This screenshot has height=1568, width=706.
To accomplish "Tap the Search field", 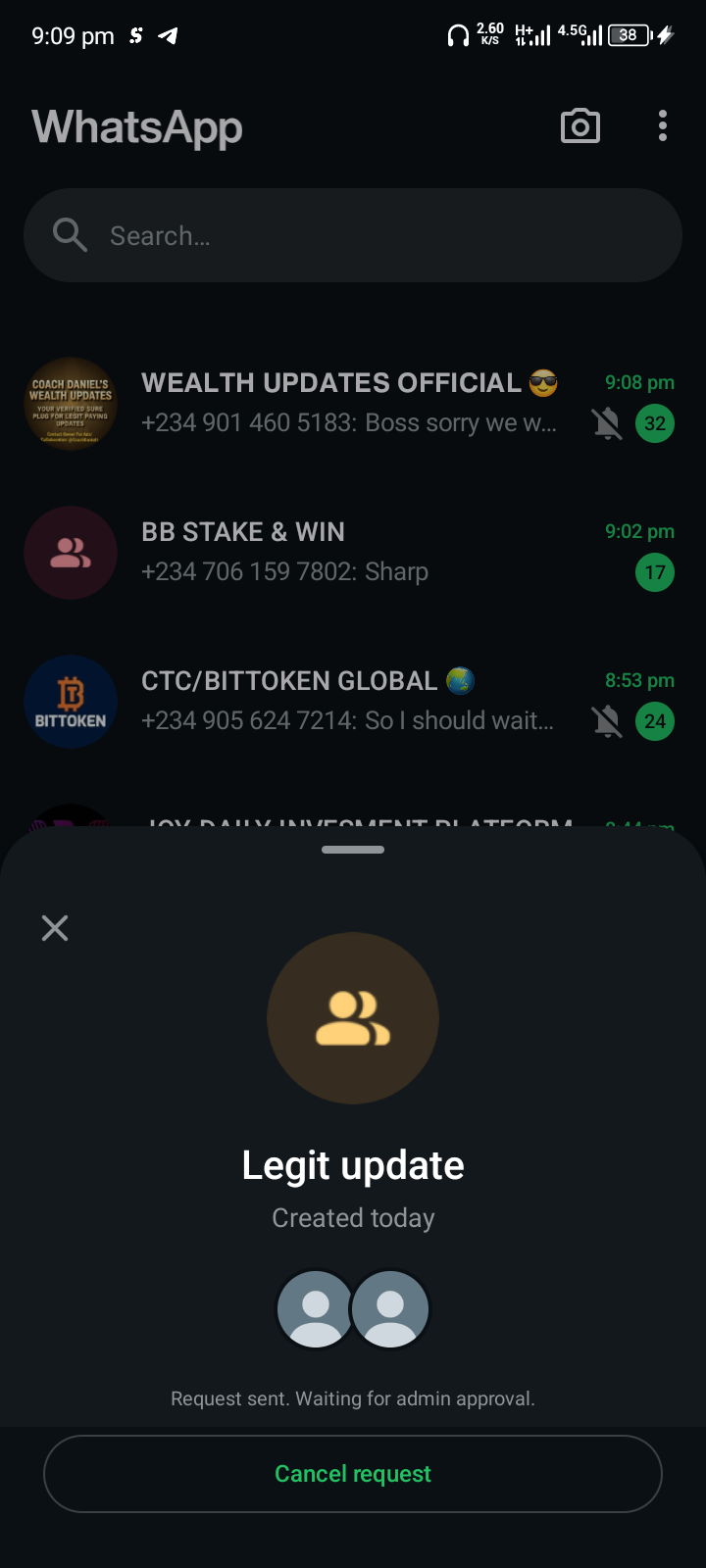I will [x=353, y=235].
